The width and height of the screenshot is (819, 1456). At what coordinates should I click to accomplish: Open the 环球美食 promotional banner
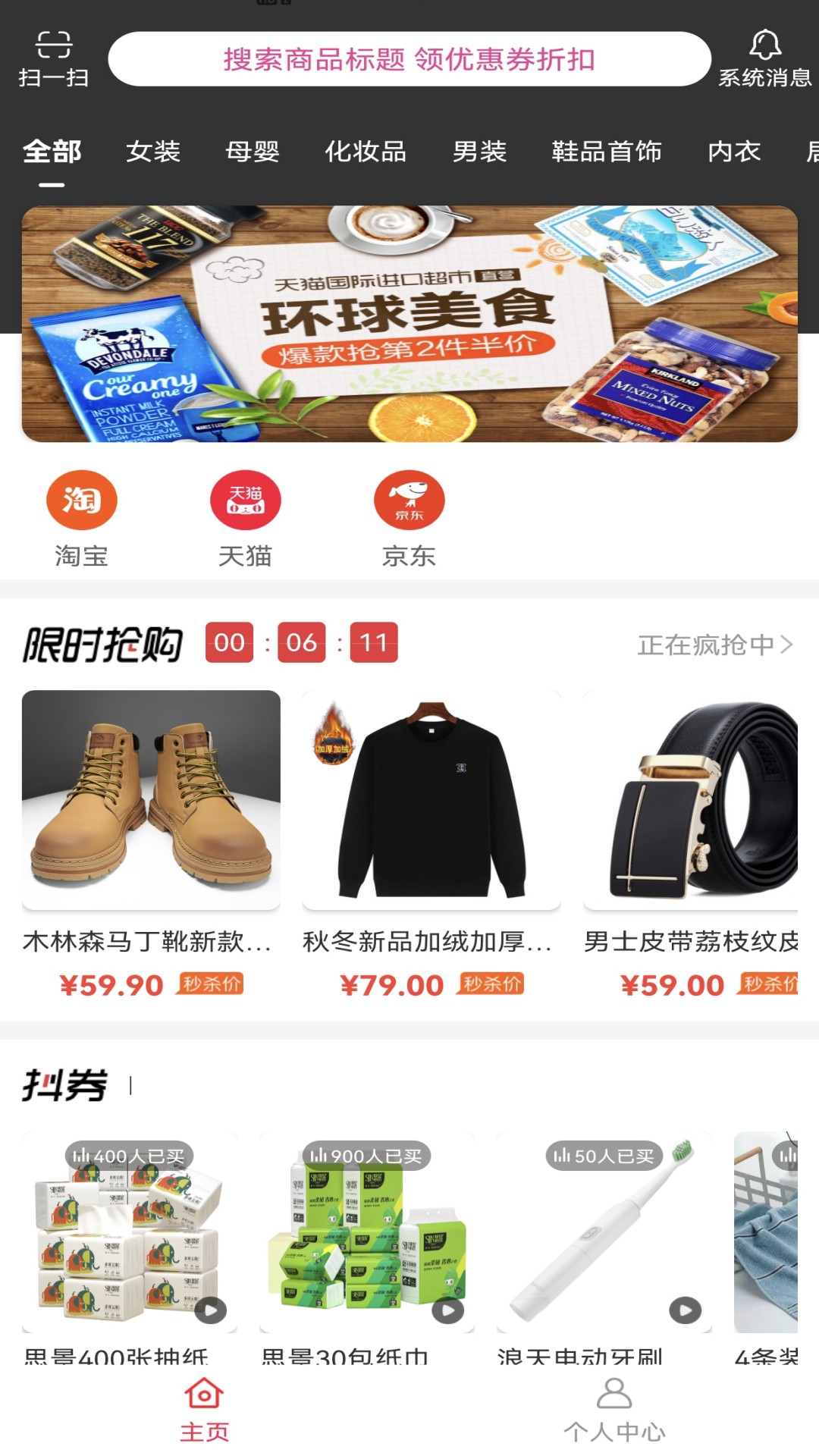(x=409, y=324)
